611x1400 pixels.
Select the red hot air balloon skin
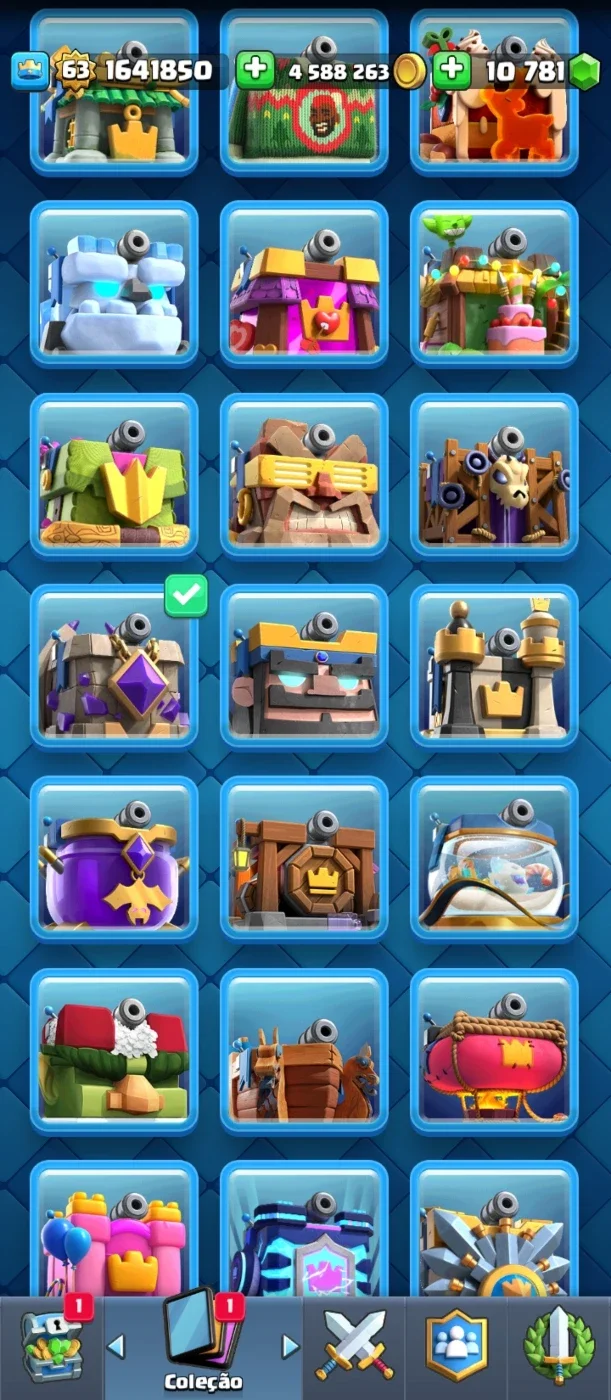[x=494, y=1052]
